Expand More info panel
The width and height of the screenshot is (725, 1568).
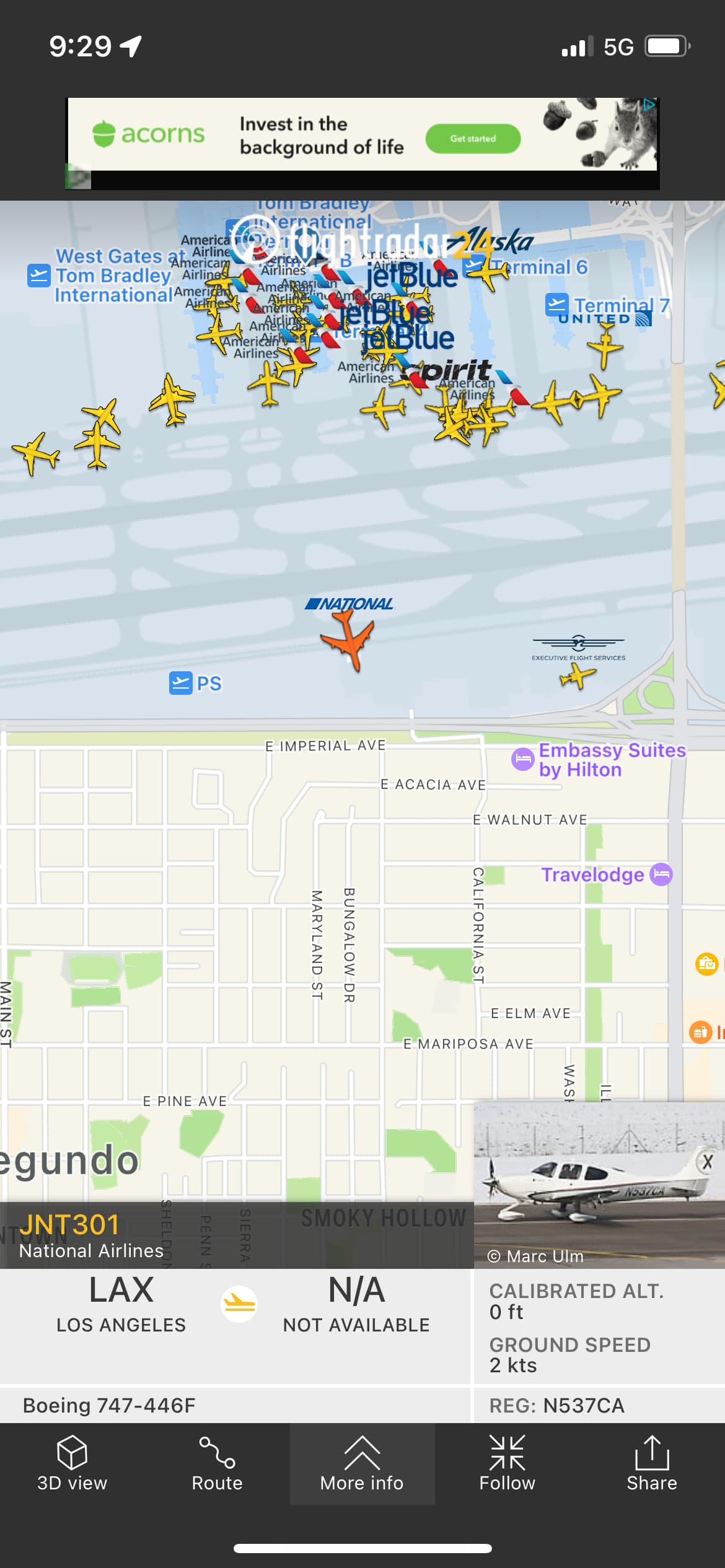[362, 1464]
